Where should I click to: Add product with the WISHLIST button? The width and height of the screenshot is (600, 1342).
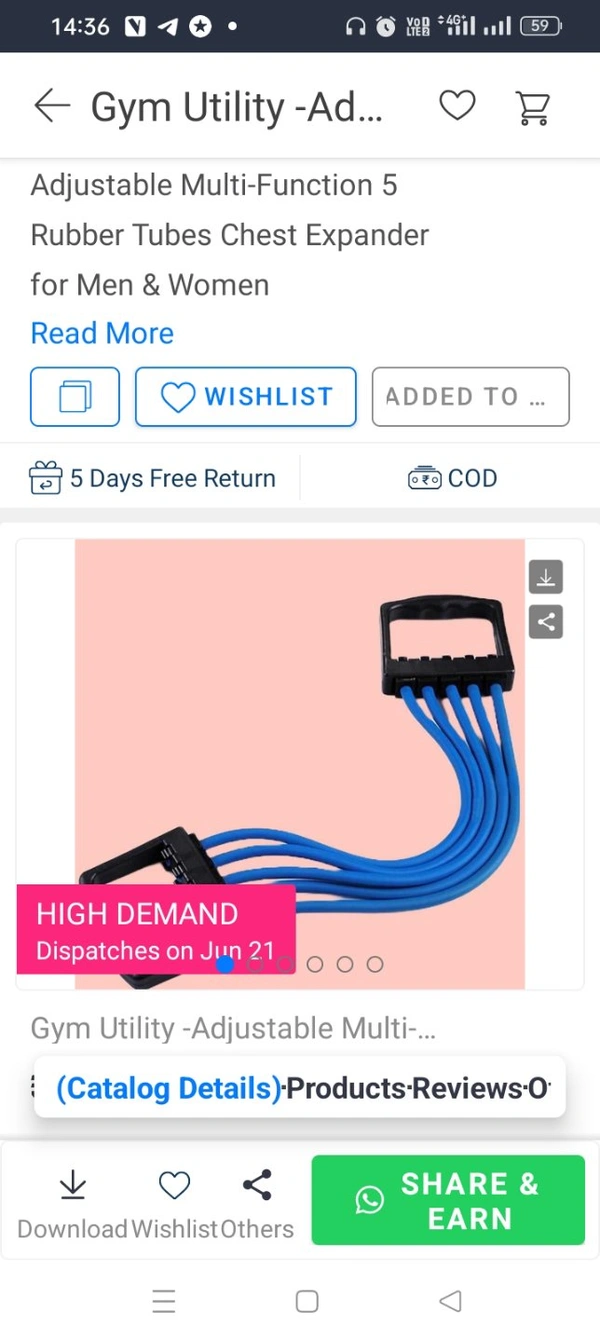[246, 397]
